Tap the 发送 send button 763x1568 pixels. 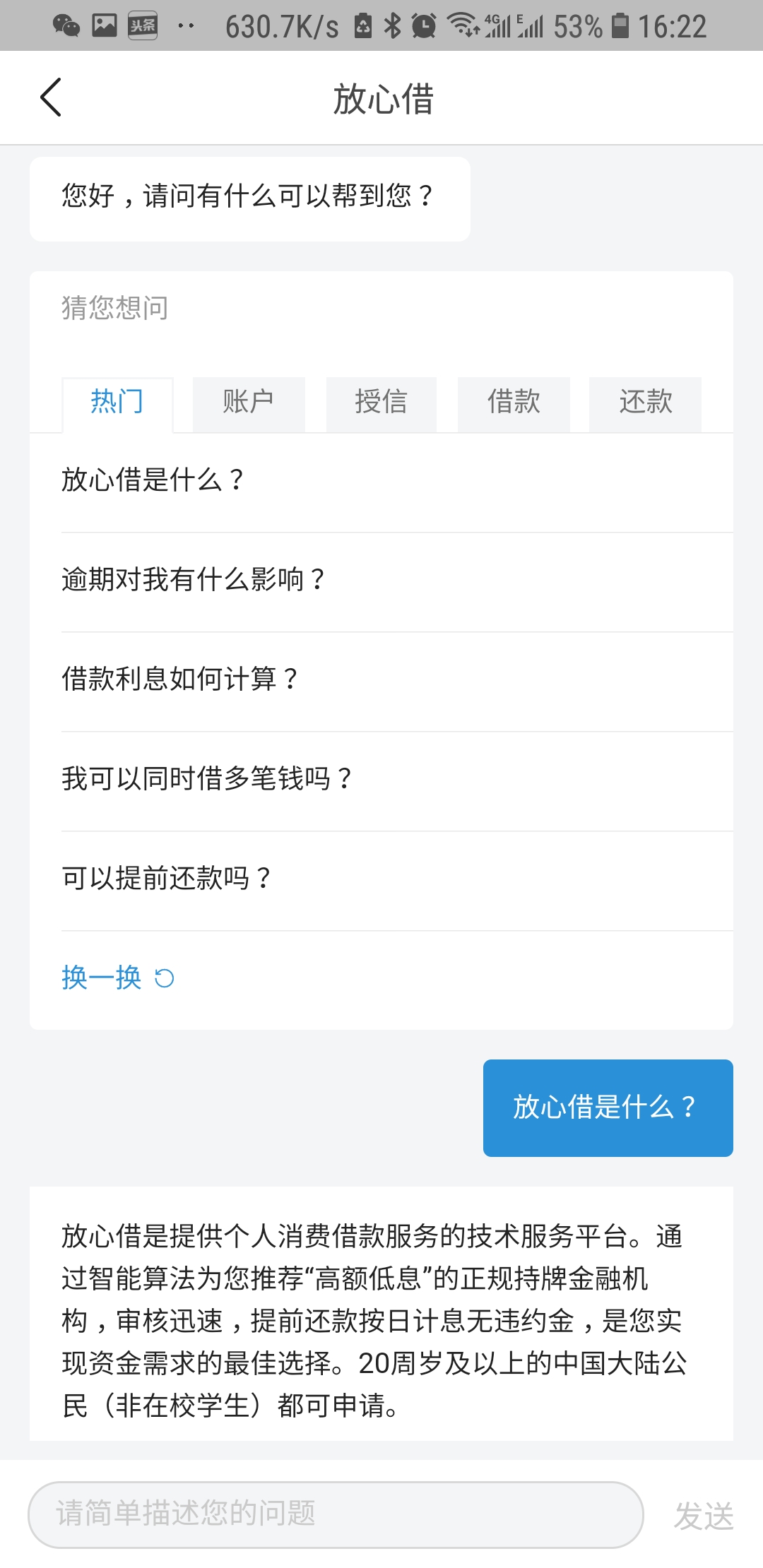[704, 1516]
